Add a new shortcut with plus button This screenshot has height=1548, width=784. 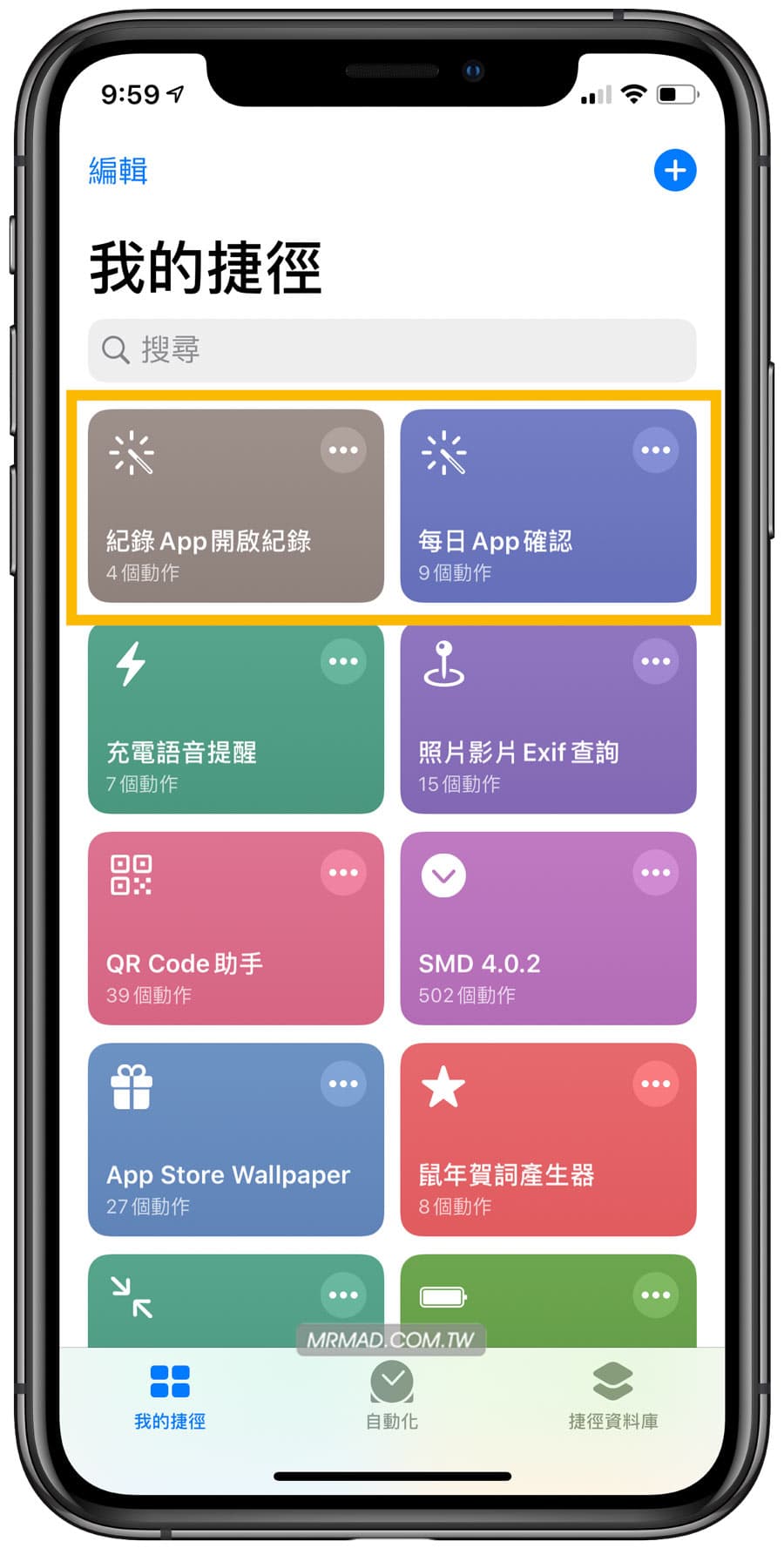tap(675, 170)
